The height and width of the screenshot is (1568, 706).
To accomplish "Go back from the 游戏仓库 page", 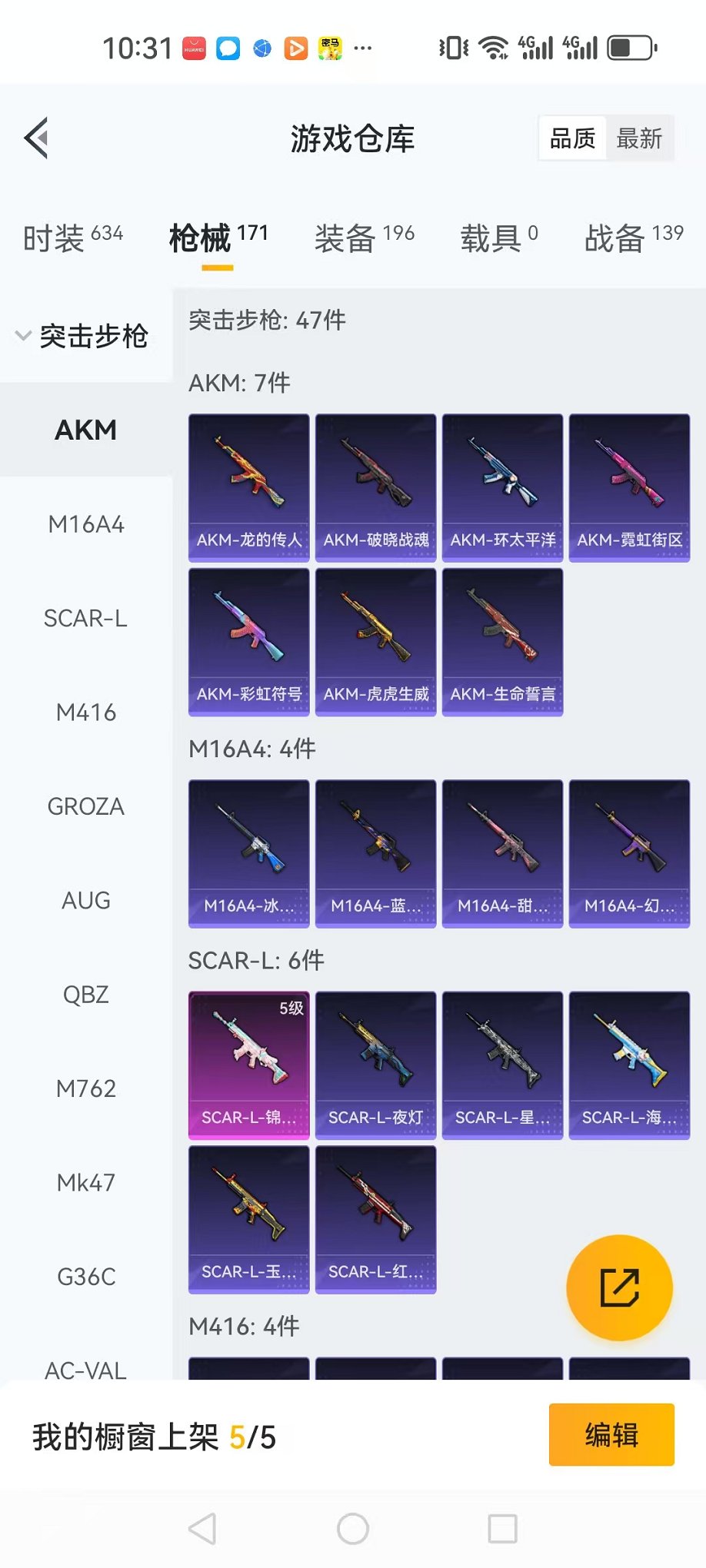I will pyautogui.click(x=36, y=138).
